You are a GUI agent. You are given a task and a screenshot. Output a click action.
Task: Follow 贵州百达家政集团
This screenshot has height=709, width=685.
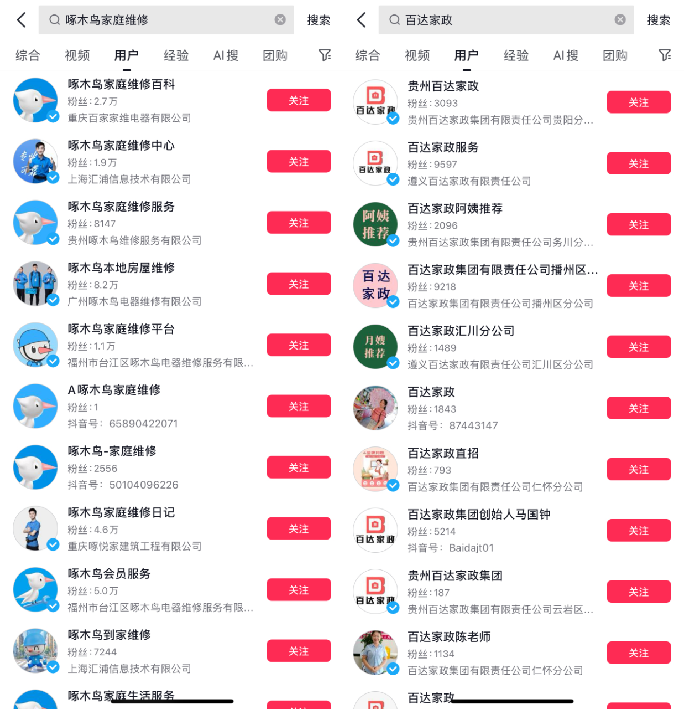[x=638, y=592]
